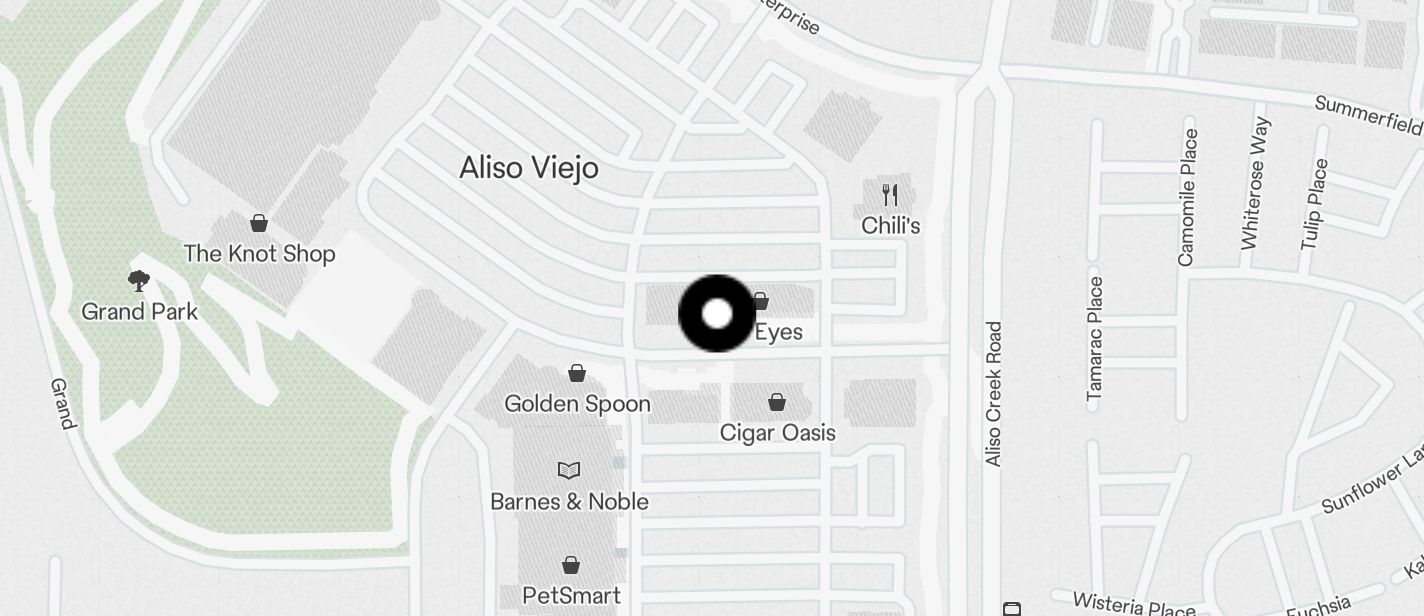1424x616 pixels.
Task: Select the Chili's restaurant marker
Action: (x=890, y=194)
